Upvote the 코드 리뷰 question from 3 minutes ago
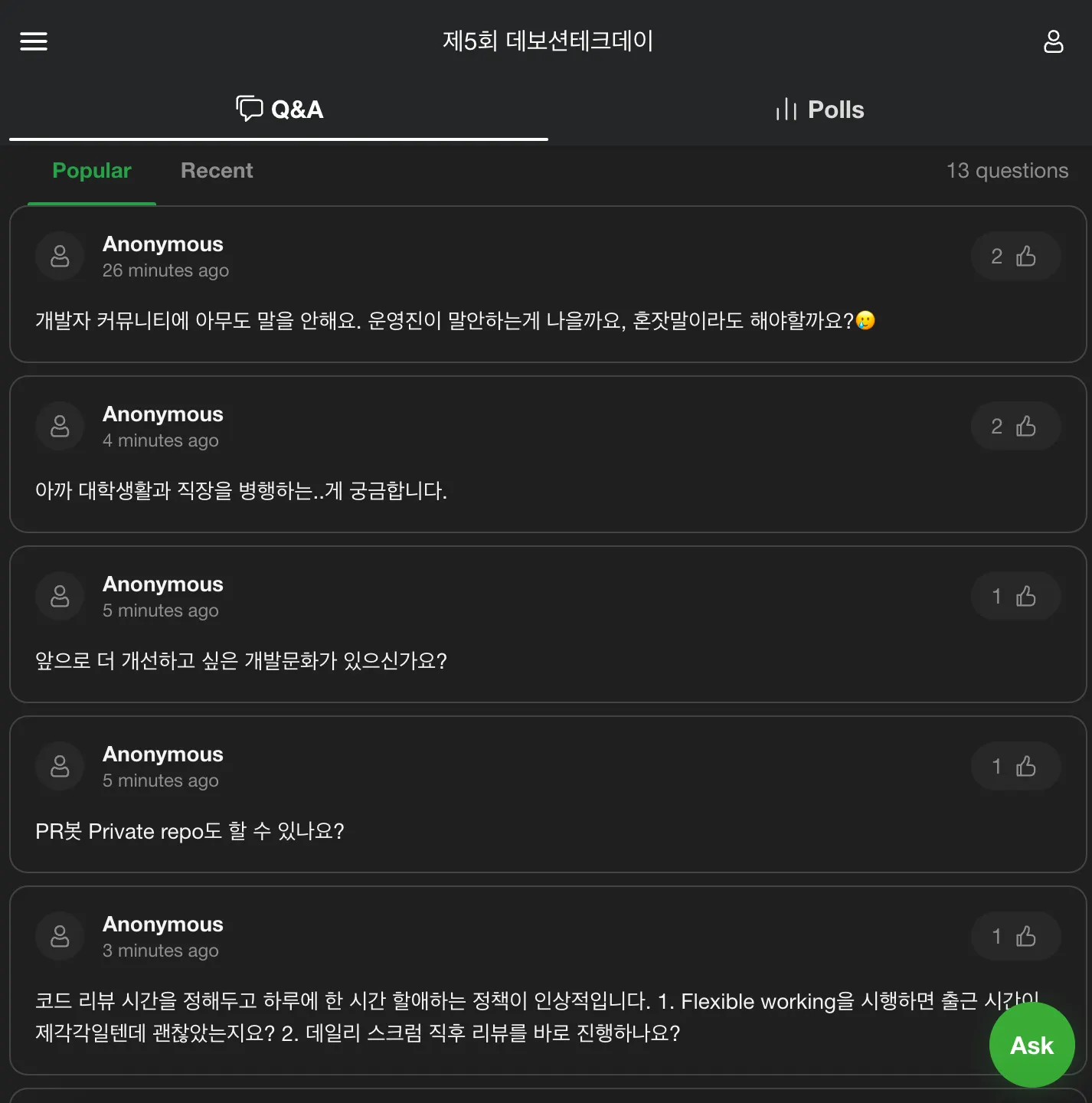Screen dimensions: 1092x1103 coord(1015,937)
